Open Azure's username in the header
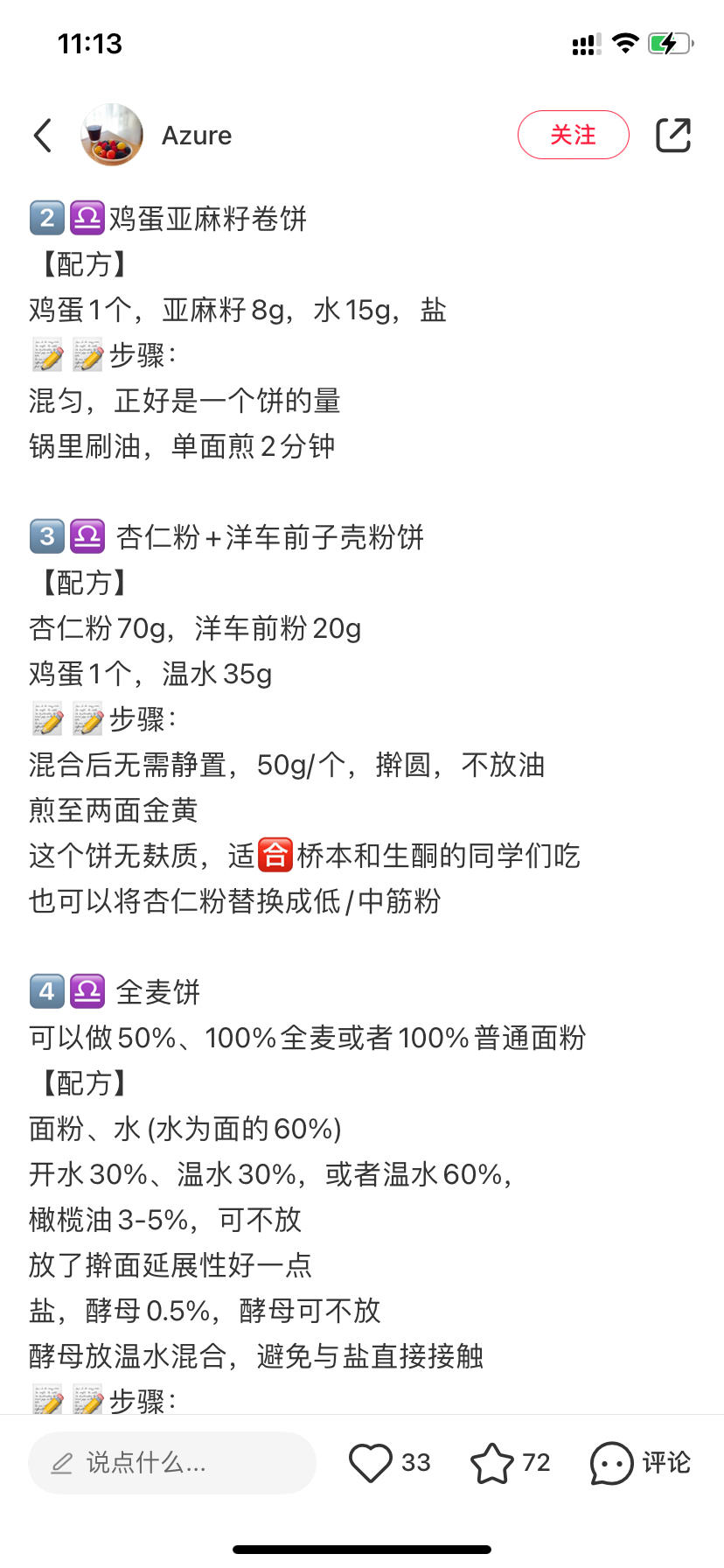Screen dimensions: 724x1568 [197, 136]
